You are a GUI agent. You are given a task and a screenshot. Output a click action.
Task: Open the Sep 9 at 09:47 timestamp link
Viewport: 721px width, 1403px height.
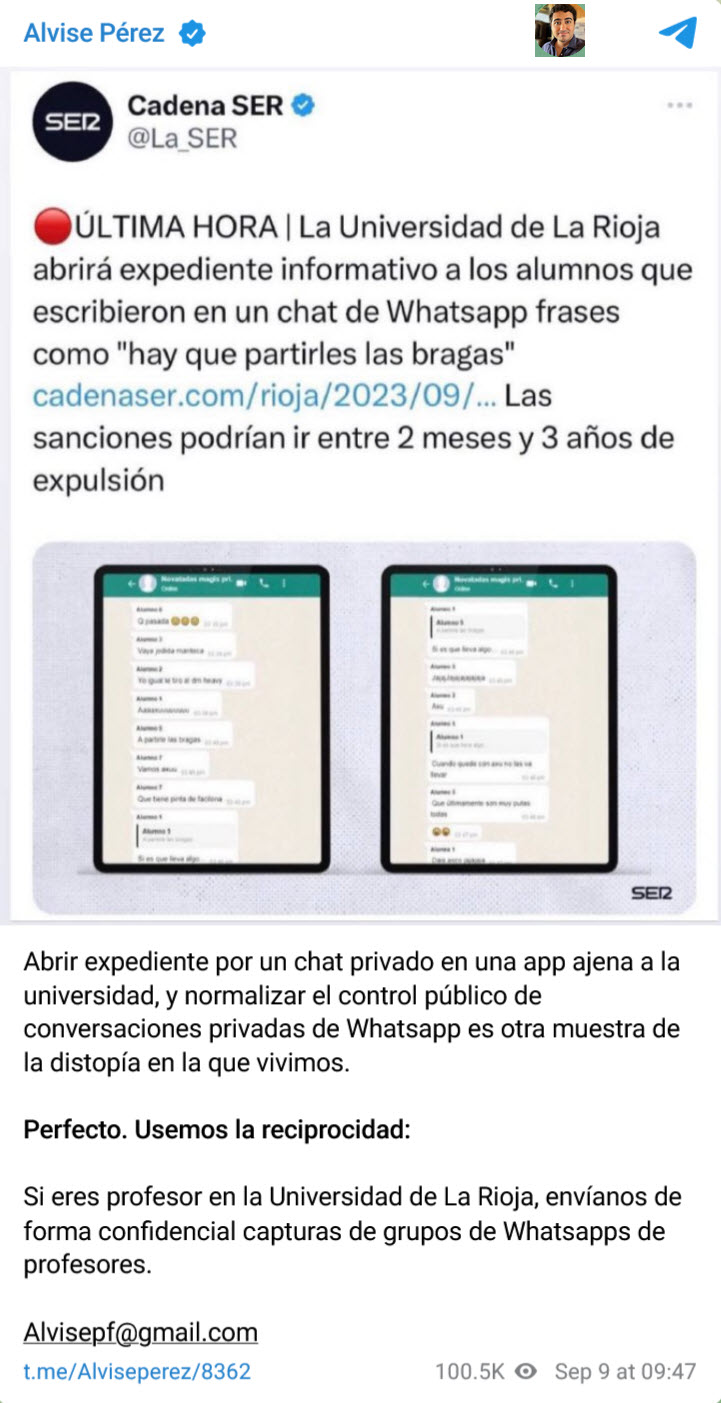(x=625, y=1371)
